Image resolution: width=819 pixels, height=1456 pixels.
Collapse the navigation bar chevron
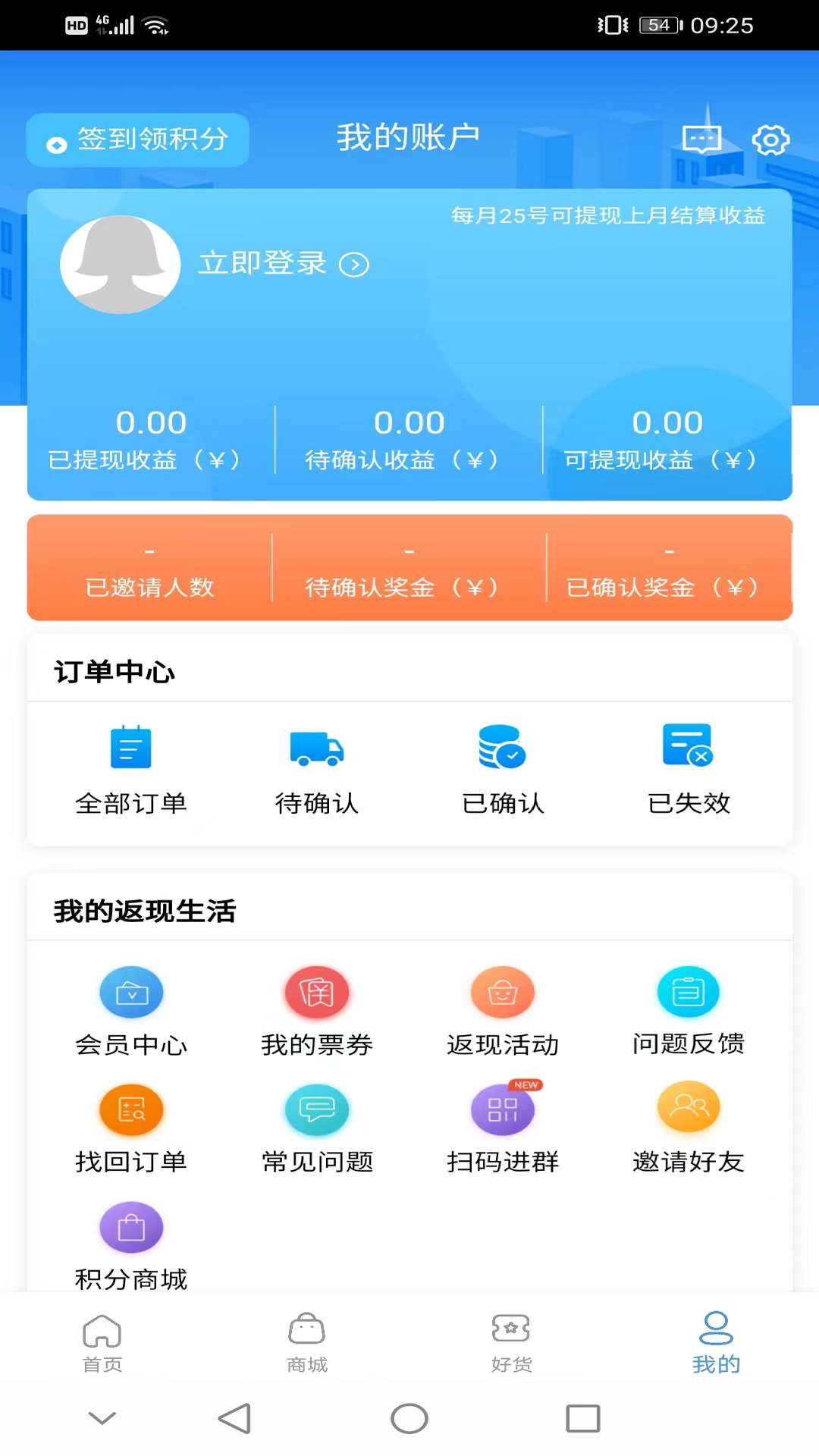(101, 1417)
